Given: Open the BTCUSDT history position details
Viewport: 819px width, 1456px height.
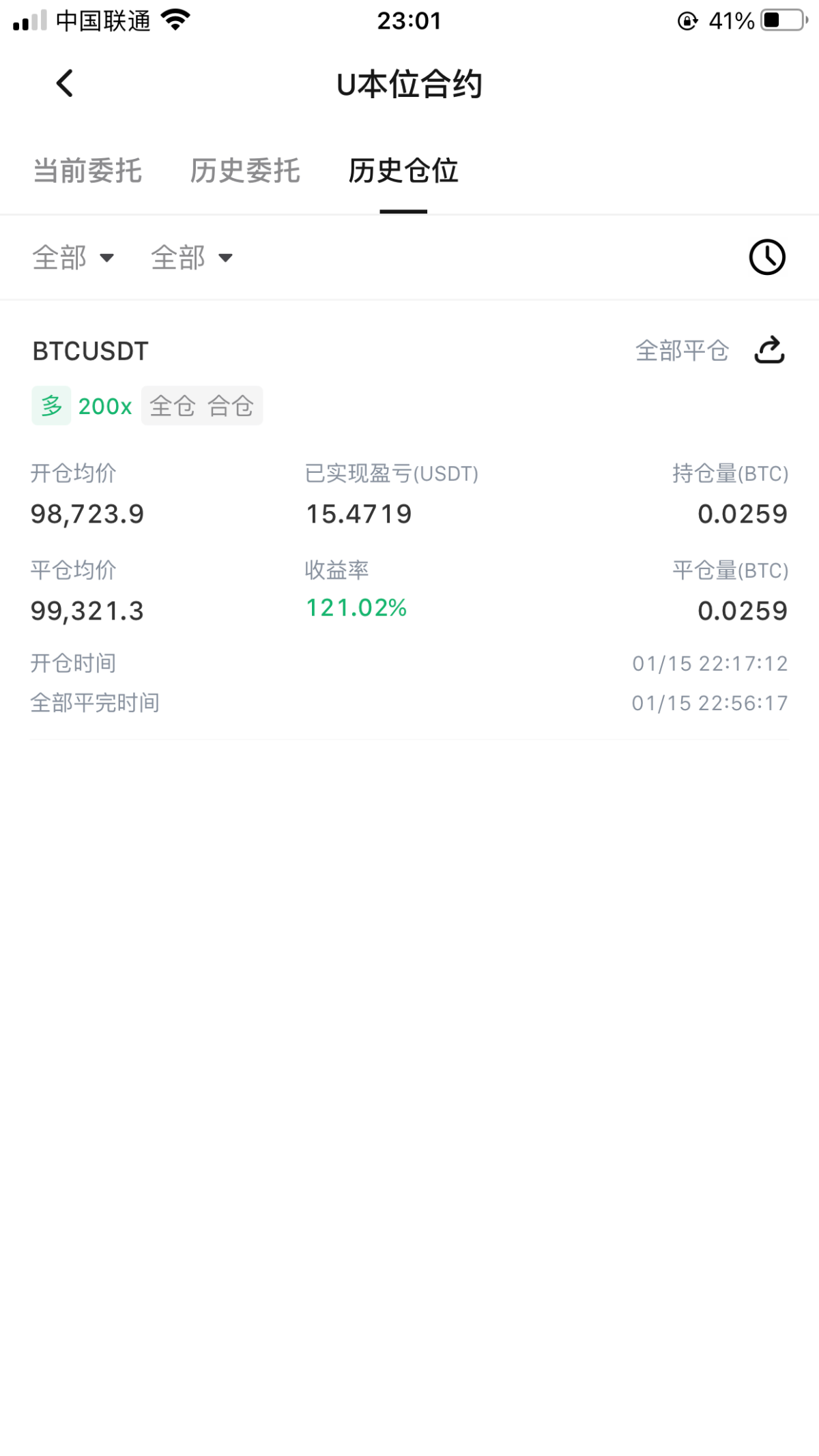Looking at the screenshot, I should (409, 521).
